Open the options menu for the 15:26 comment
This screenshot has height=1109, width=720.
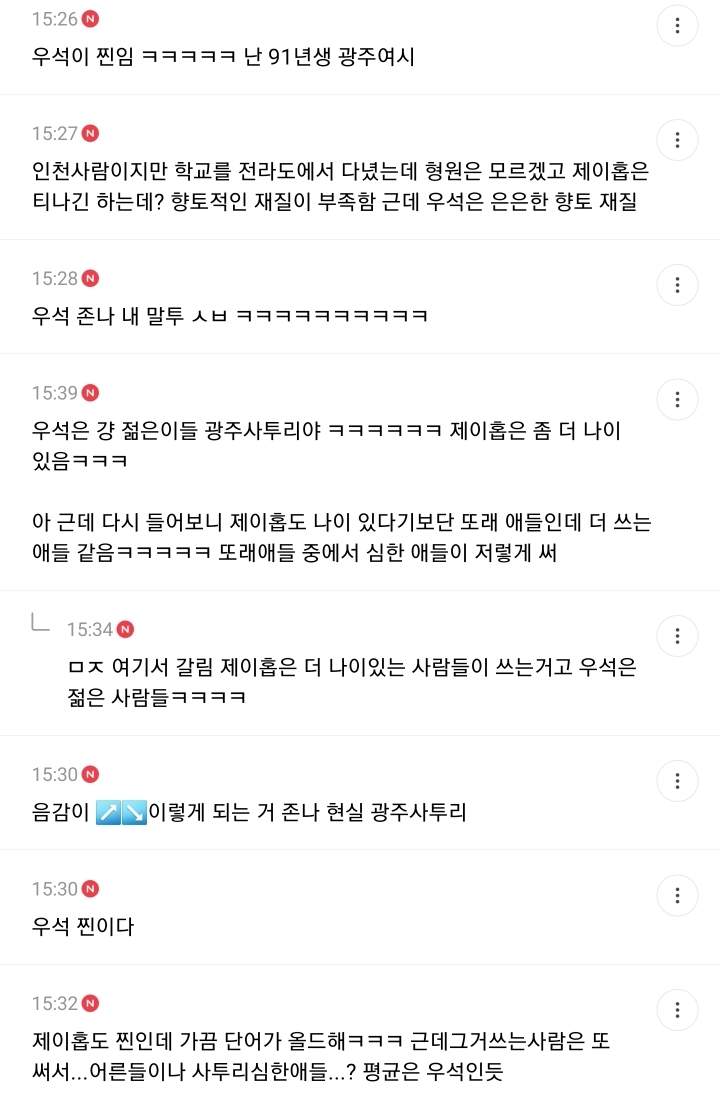[678, 26]
